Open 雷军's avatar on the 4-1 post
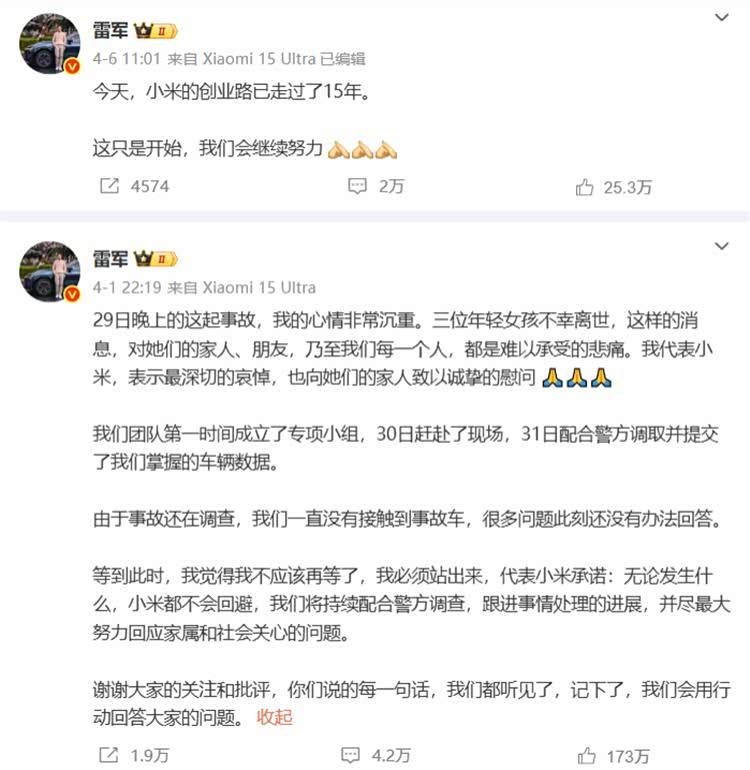 point(50,272)
